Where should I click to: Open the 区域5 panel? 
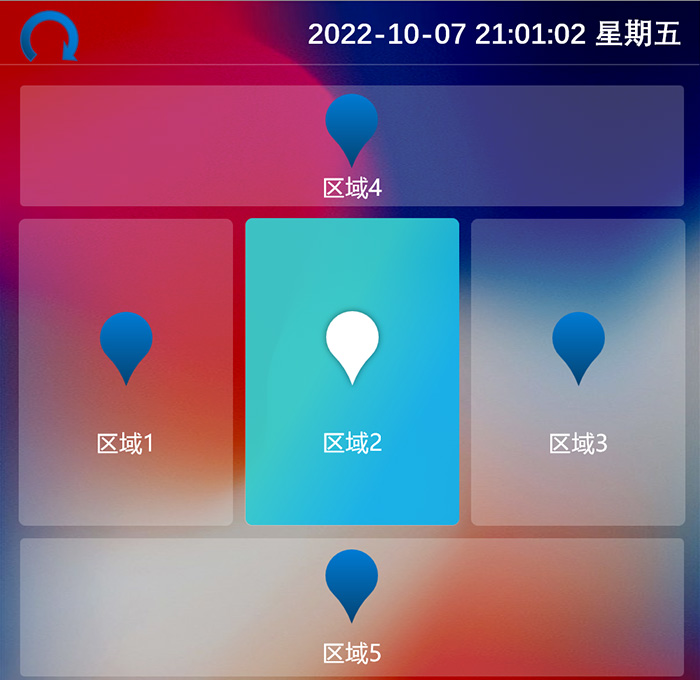[x=352, y=607]
